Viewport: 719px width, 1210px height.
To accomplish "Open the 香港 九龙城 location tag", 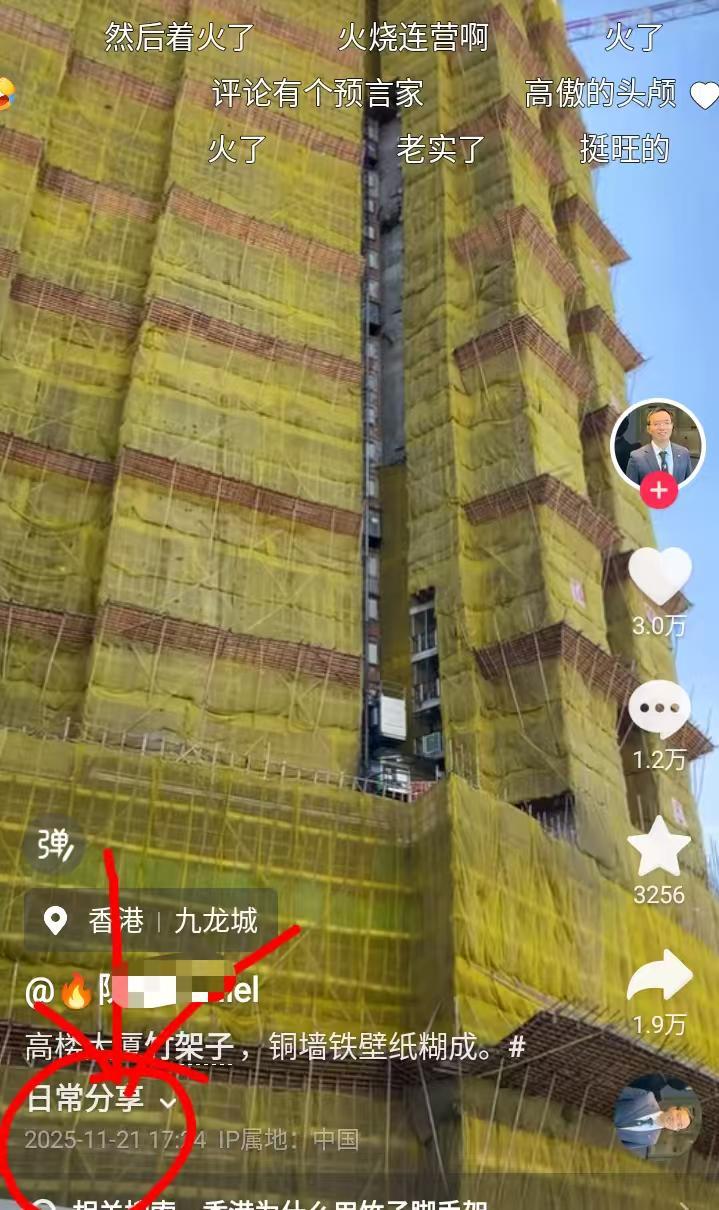I will [152, 920].
